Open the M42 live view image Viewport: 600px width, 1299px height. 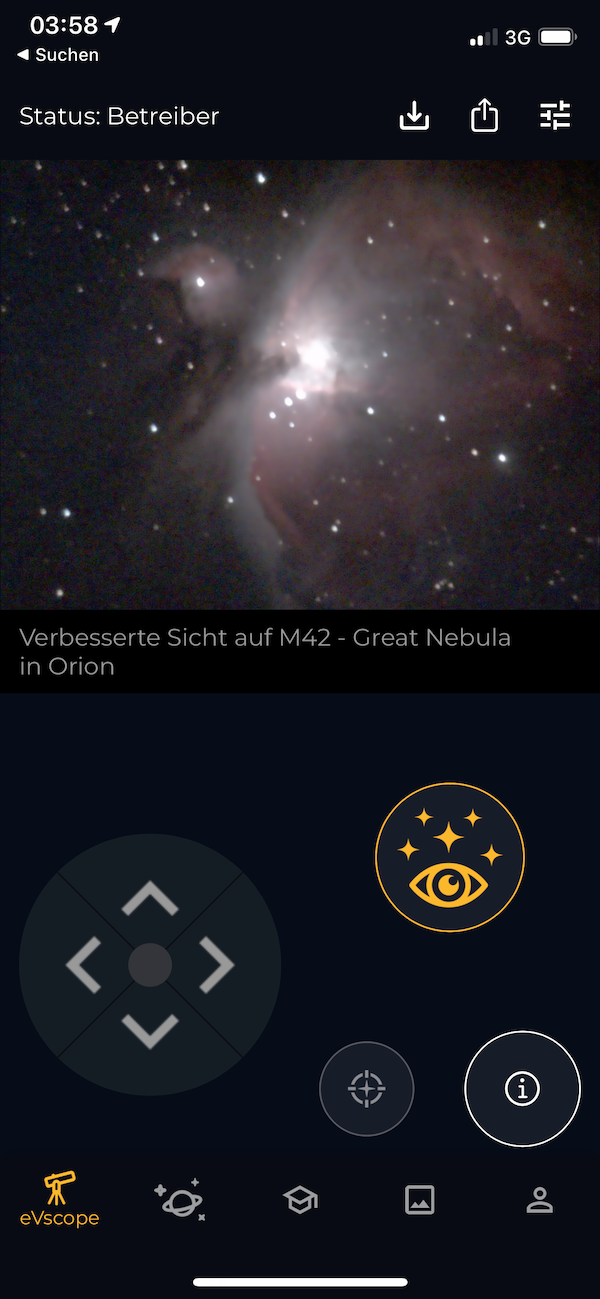pos(300,385)
